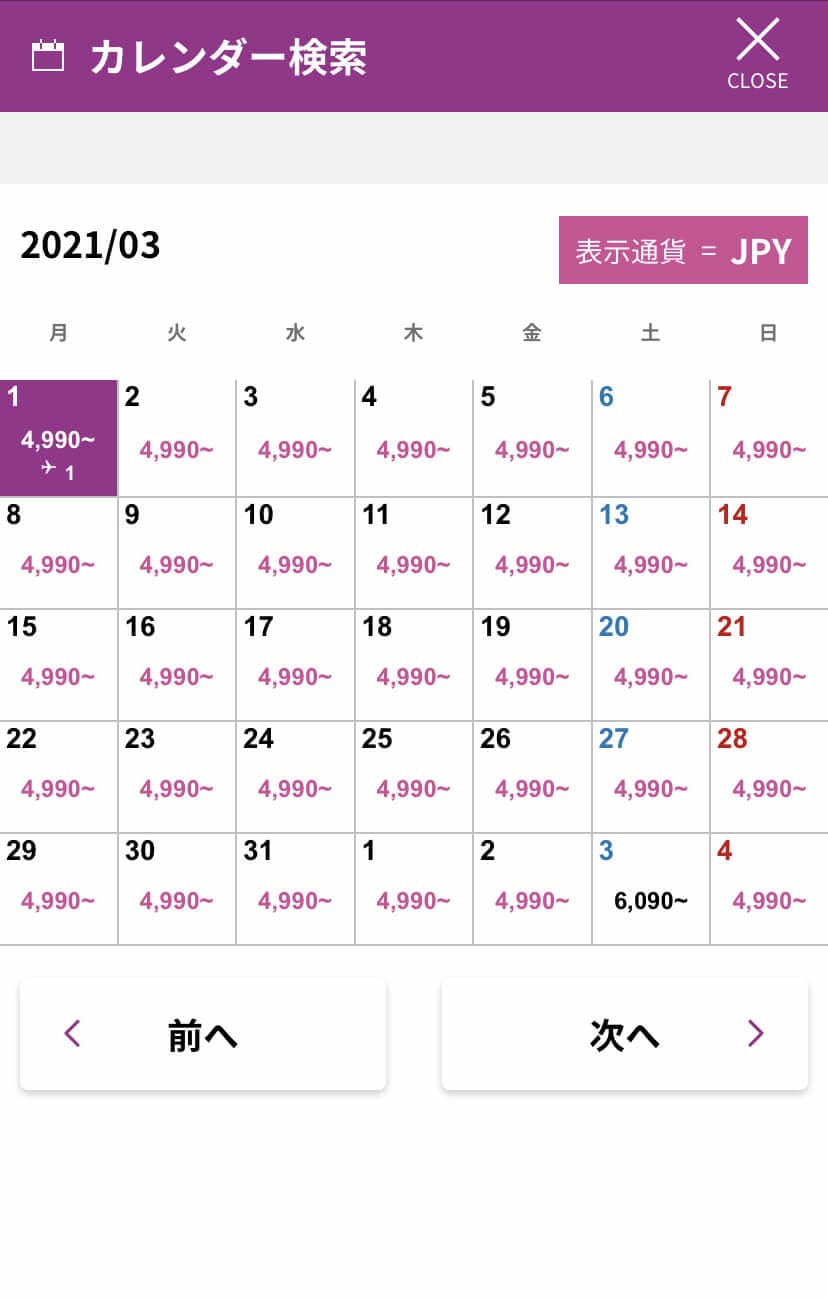Select March 26 date

coord(532,777)
